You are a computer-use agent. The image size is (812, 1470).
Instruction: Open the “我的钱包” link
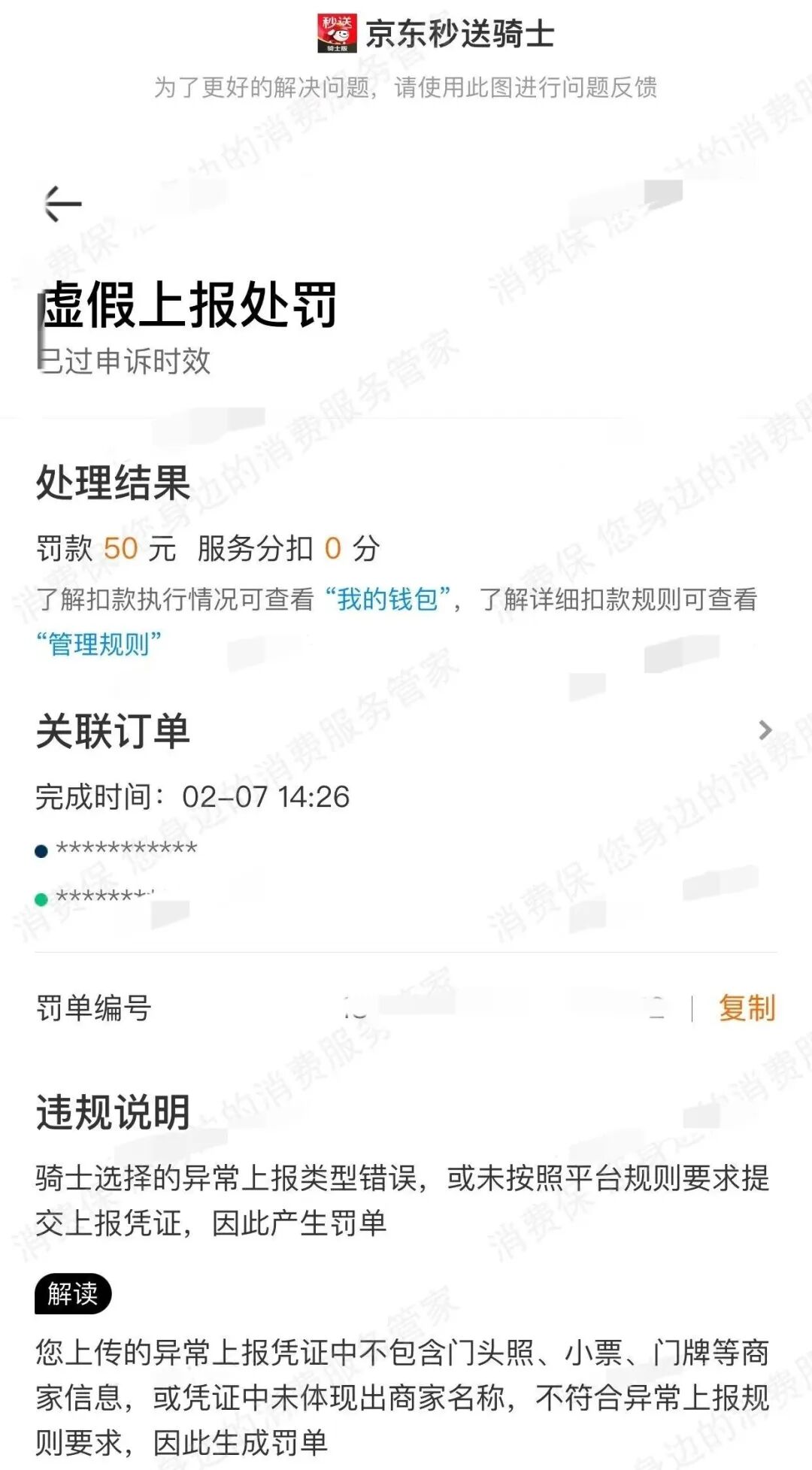tap(387, 599)
